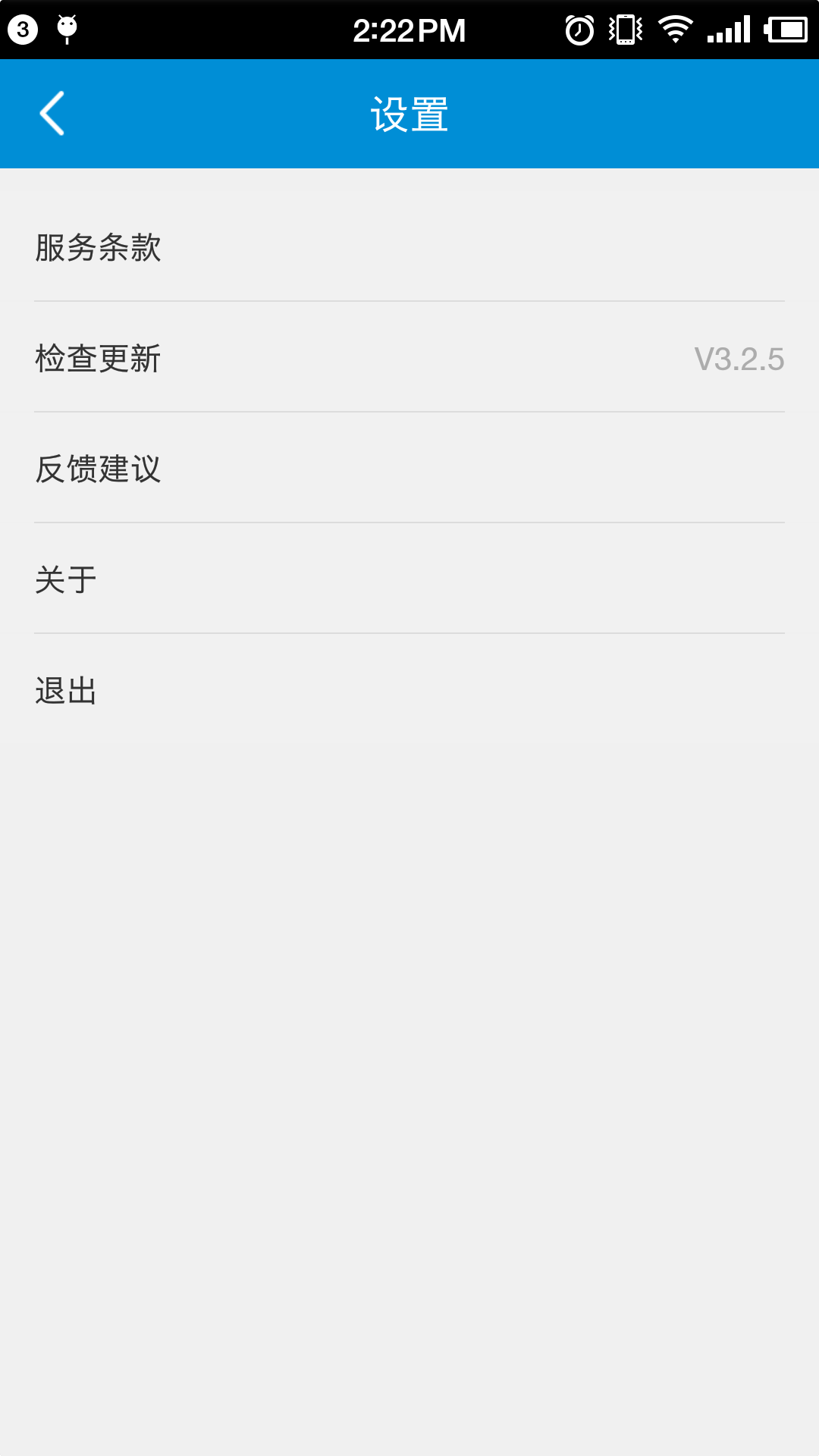The width and height of the screenshot is (819, 1456).
Task: Open the 关于 about page
Action: (409, 579)
